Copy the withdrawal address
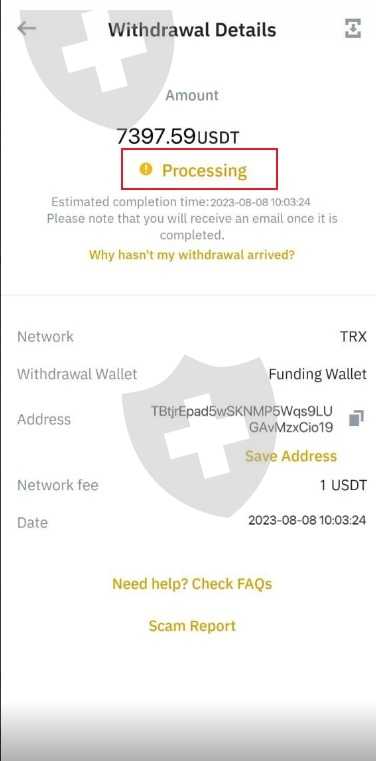 coord(356,418)
